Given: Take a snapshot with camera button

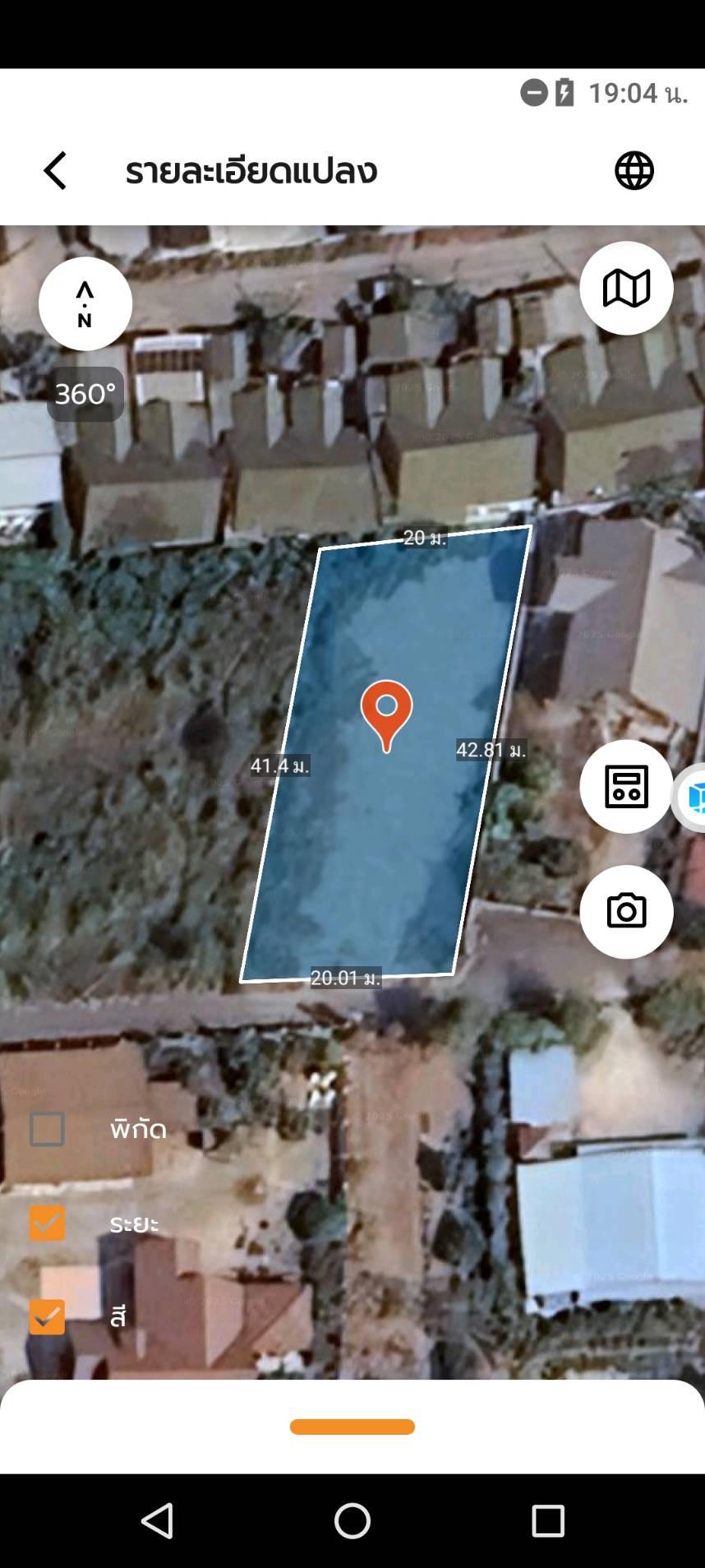Looking at the screenshot, I should 626,912.
